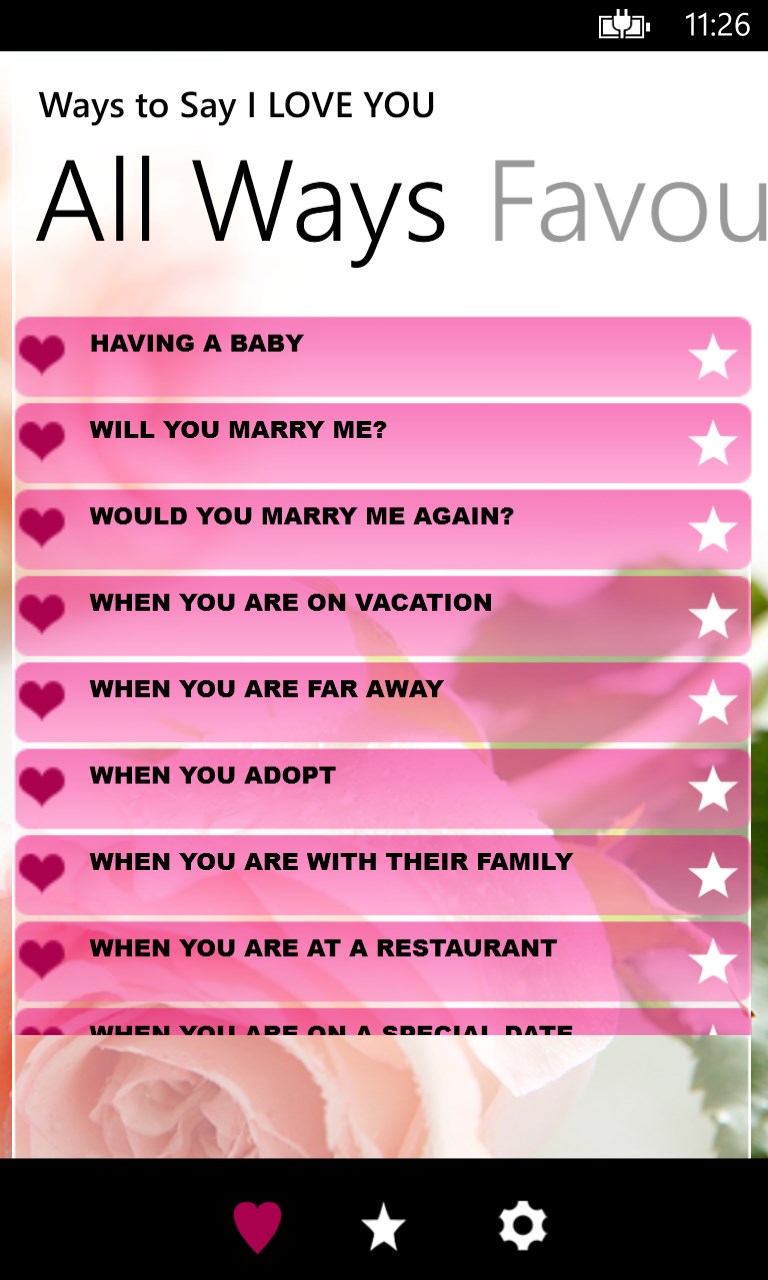Star WOULD YOU MARRY ME AGAIN?

tap(713, 529)
